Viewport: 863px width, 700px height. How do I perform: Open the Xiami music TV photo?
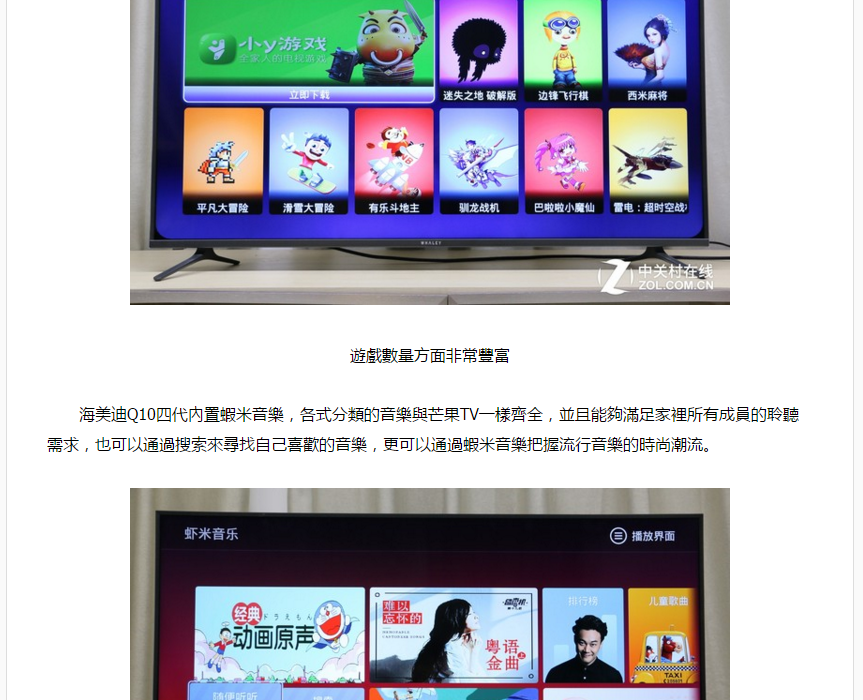[429, 594]
